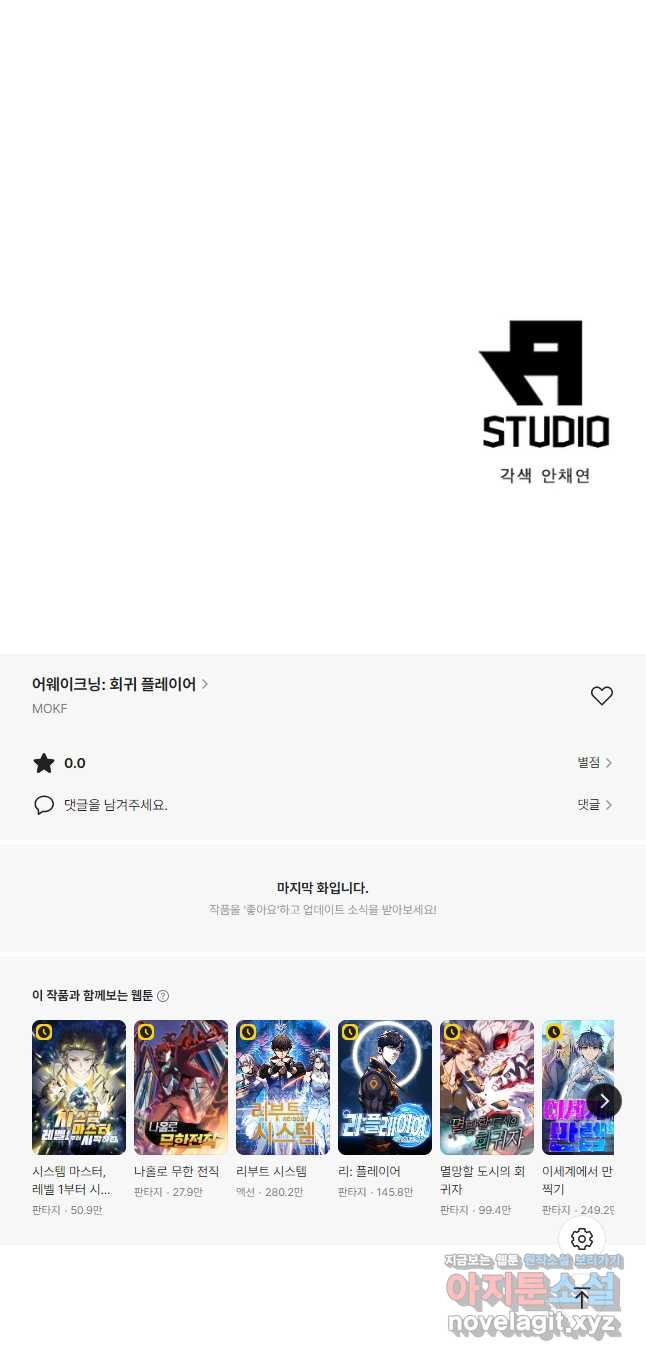
Task: Open 리: 플레이어 webtoon card
Action: (x=385, y=1087)
